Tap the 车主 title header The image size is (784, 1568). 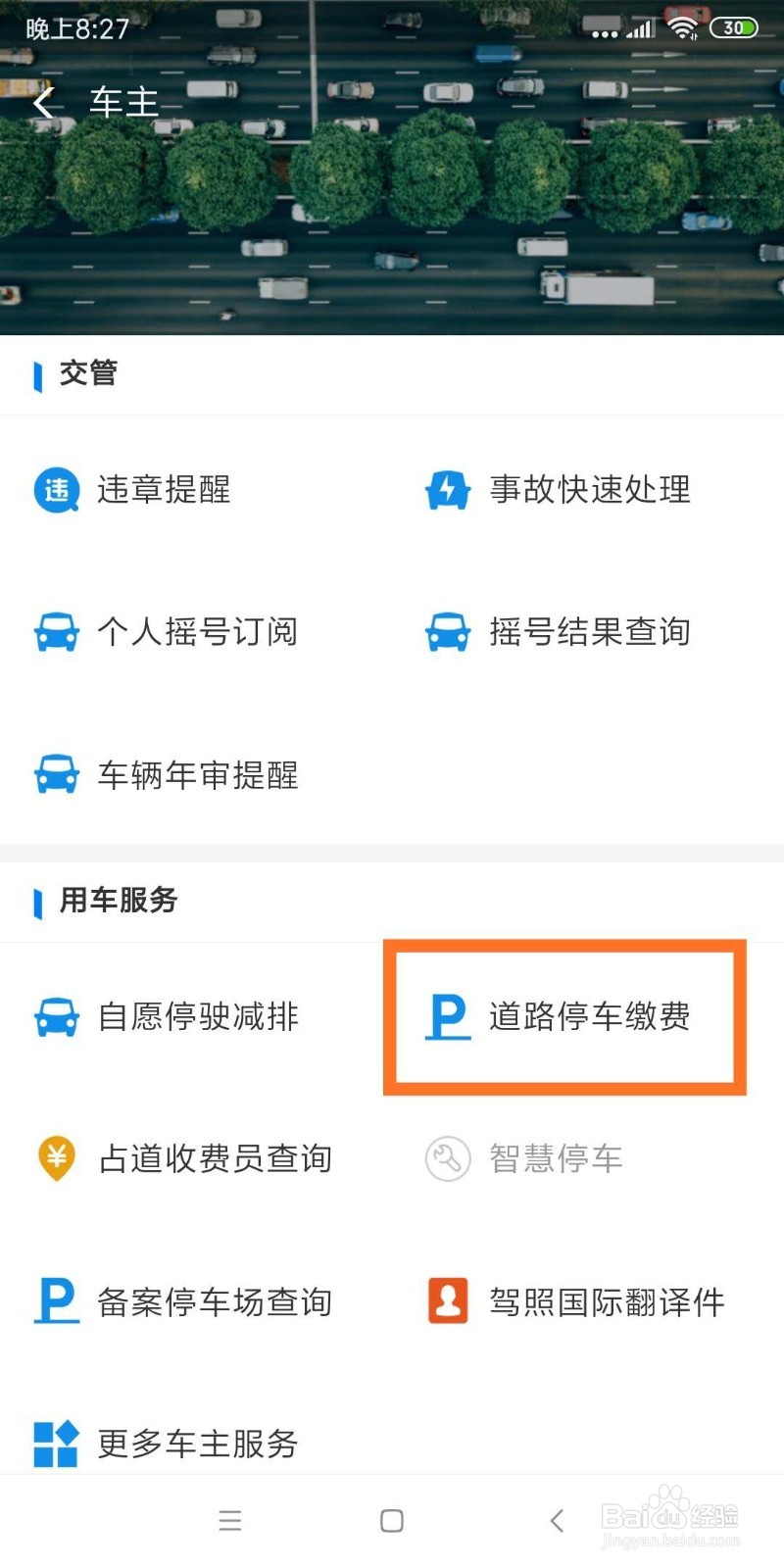click(x=123, y=102)
